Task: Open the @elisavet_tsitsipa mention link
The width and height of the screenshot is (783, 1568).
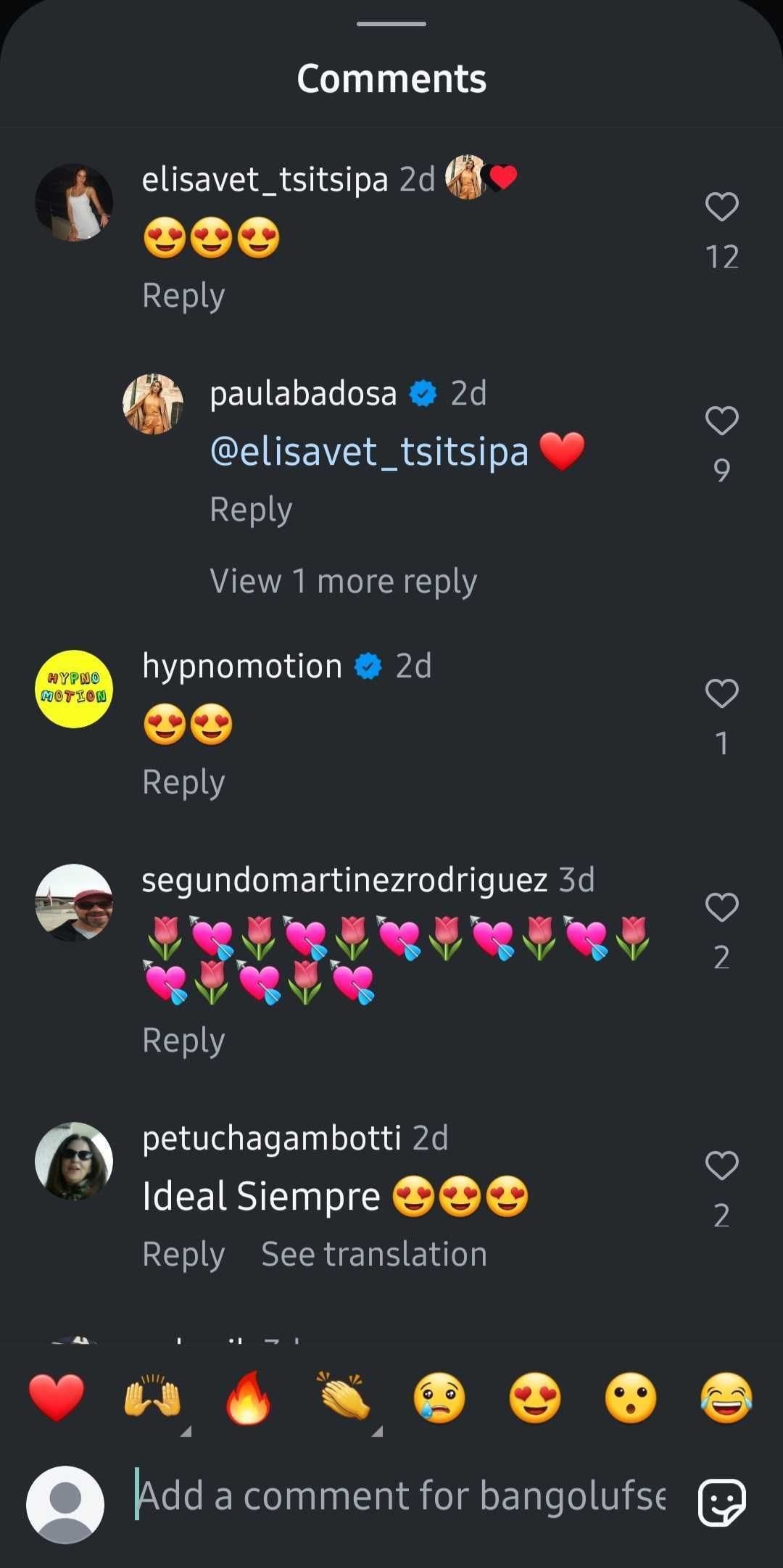Action: [369, 452]
